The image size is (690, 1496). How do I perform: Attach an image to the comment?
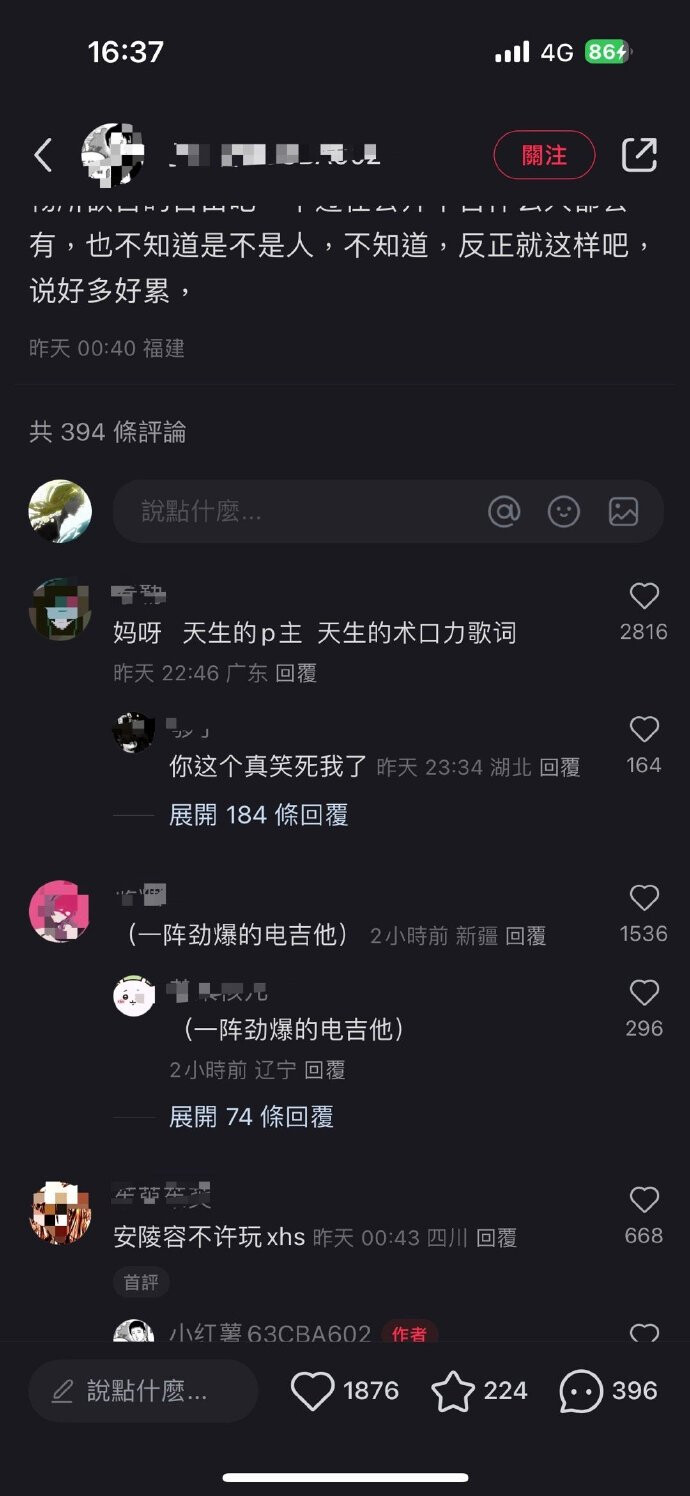tap(623, 512)
